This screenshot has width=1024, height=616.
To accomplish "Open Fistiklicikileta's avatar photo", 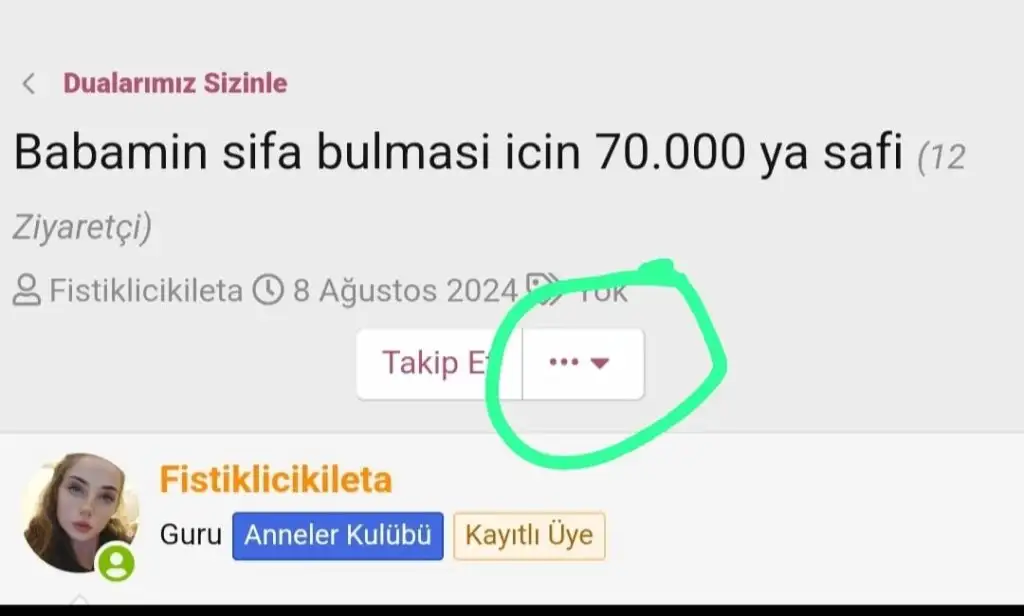I will pos(79,512).
